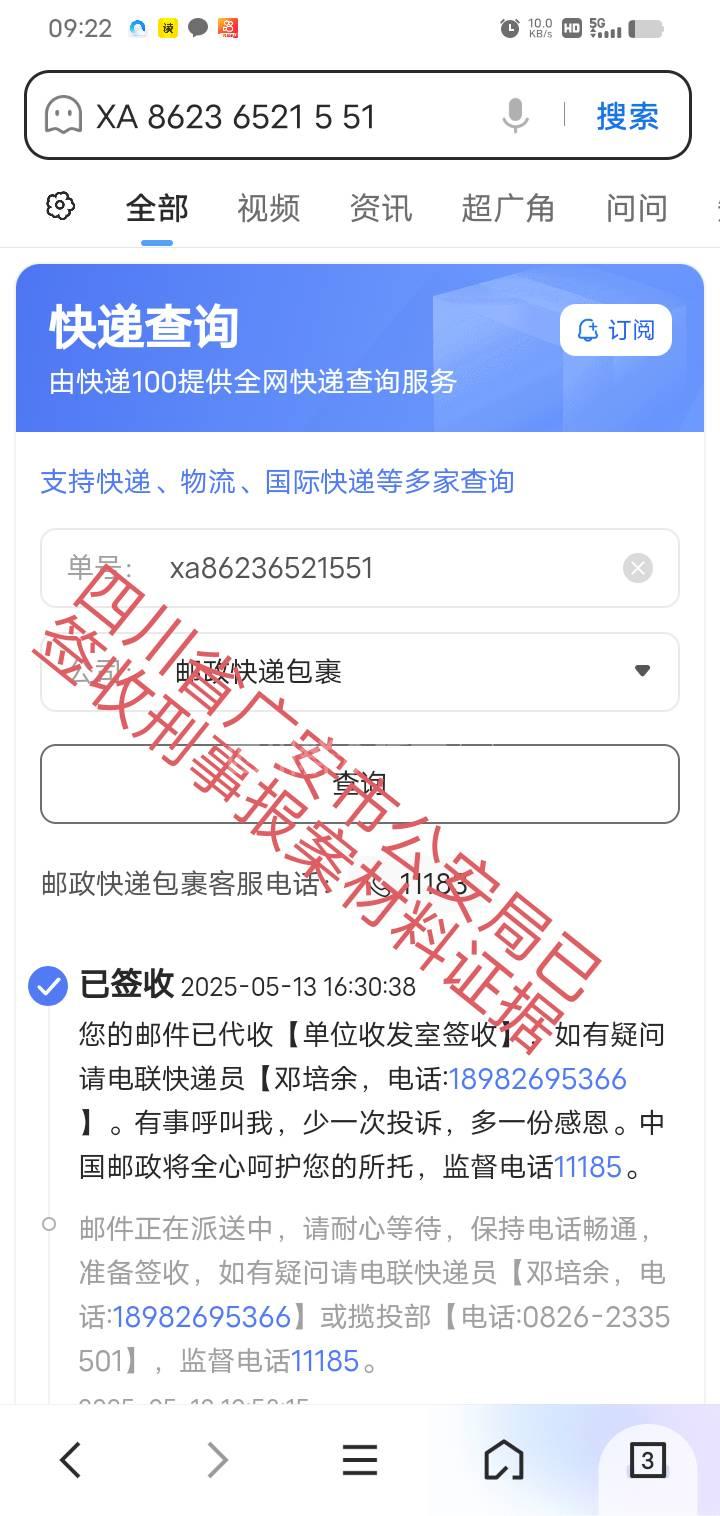This screenshot has height=1516, width=720.
Task: Open the settings icon beside 全部 tab
Action: point(61,207)
